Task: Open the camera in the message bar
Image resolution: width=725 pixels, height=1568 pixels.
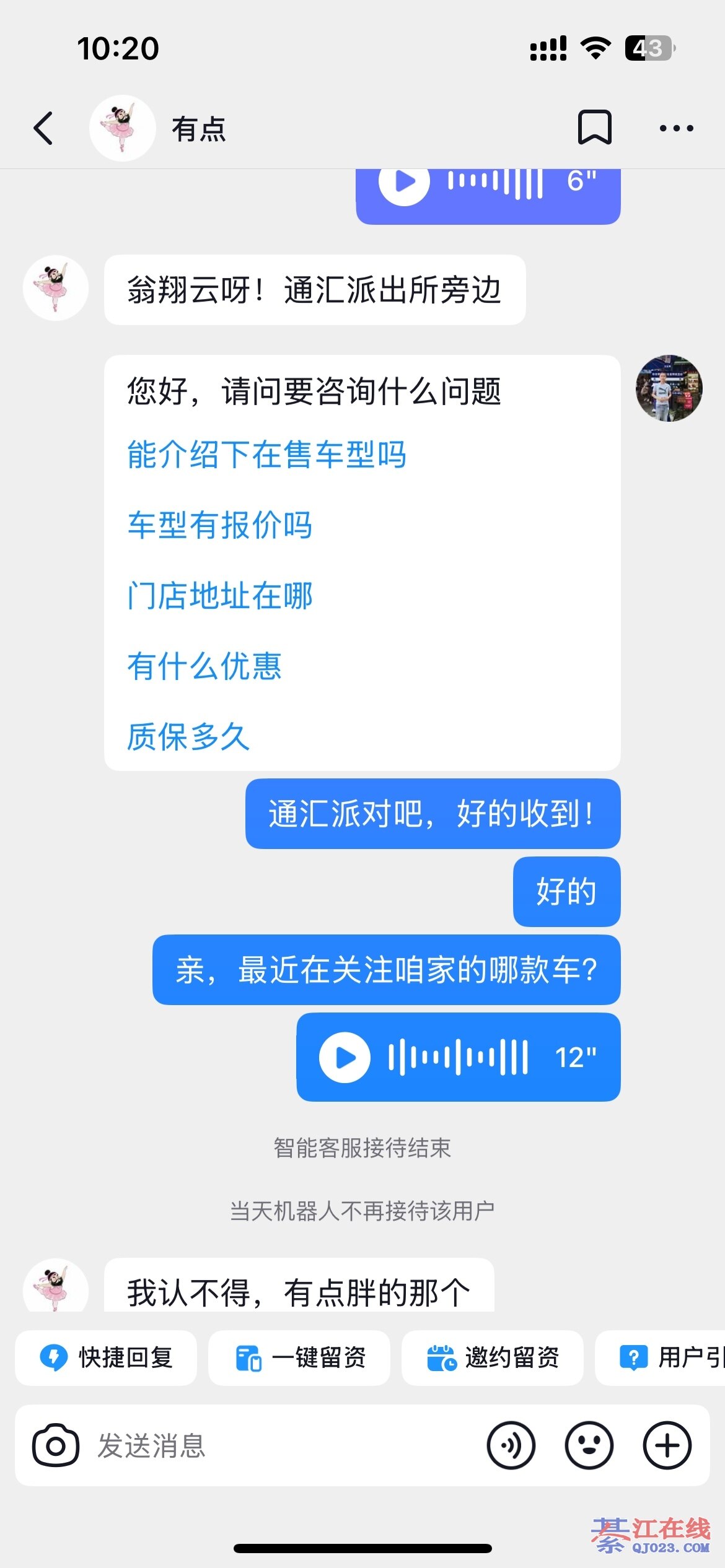Action: click(56, 1445)
